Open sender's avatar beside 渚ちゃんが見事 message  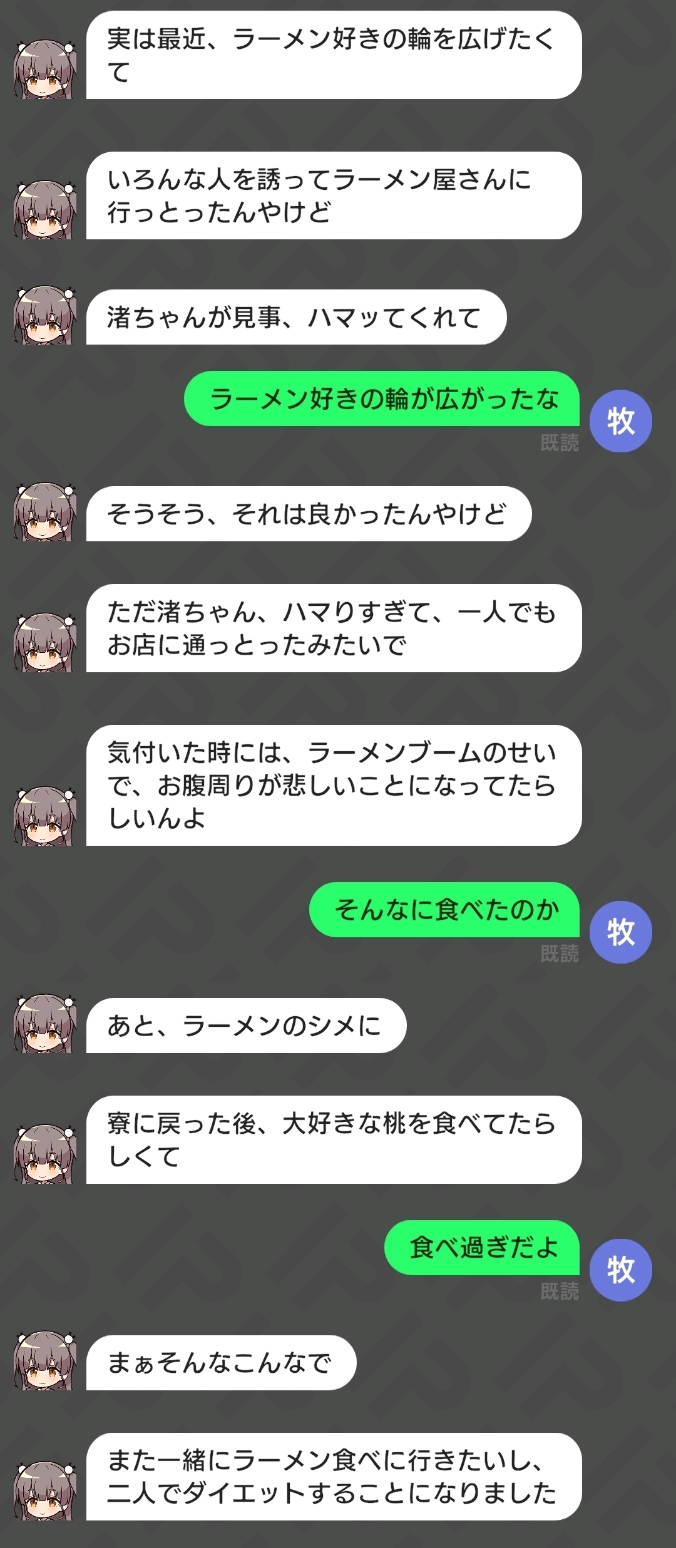45,315
